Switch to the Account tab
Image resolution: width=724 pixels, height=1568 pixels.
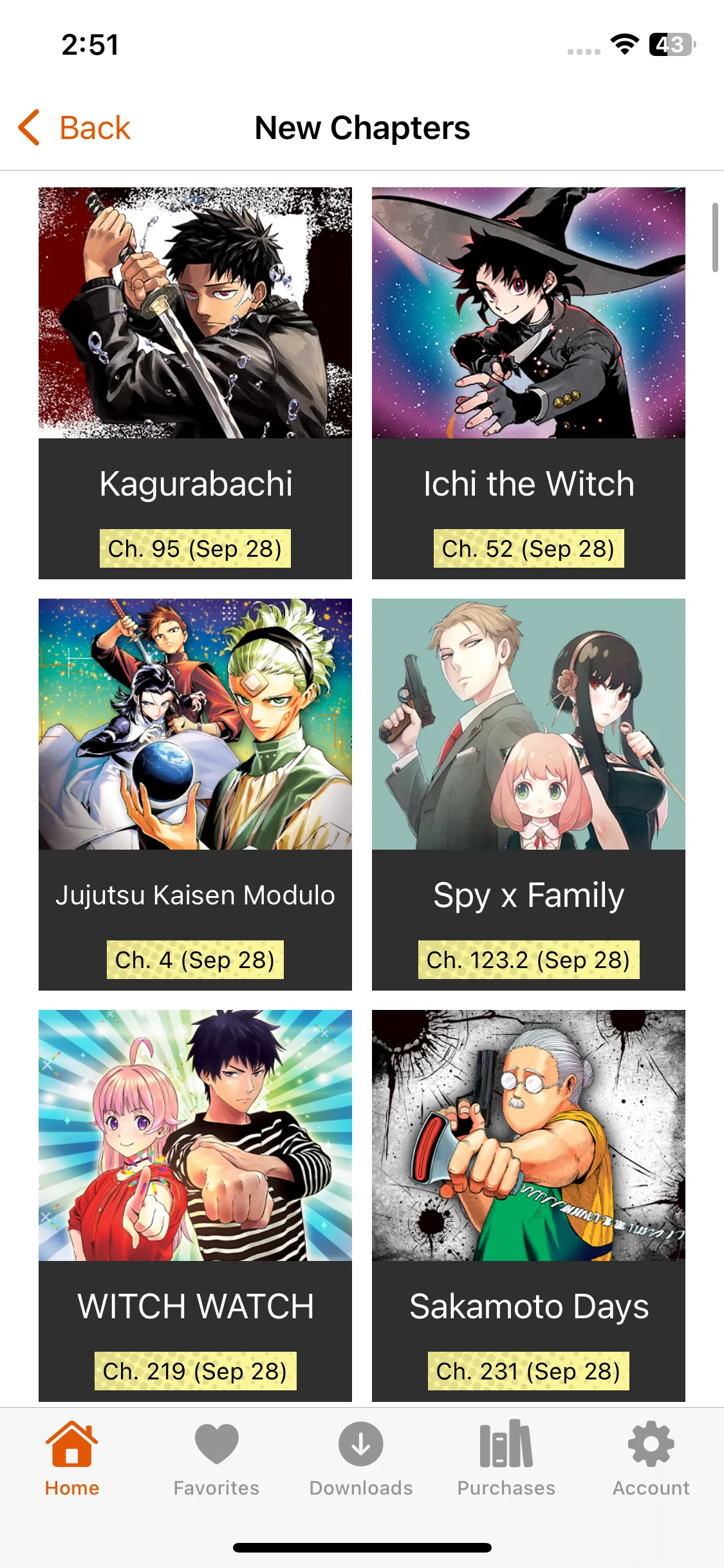(x=651, y=1460)
